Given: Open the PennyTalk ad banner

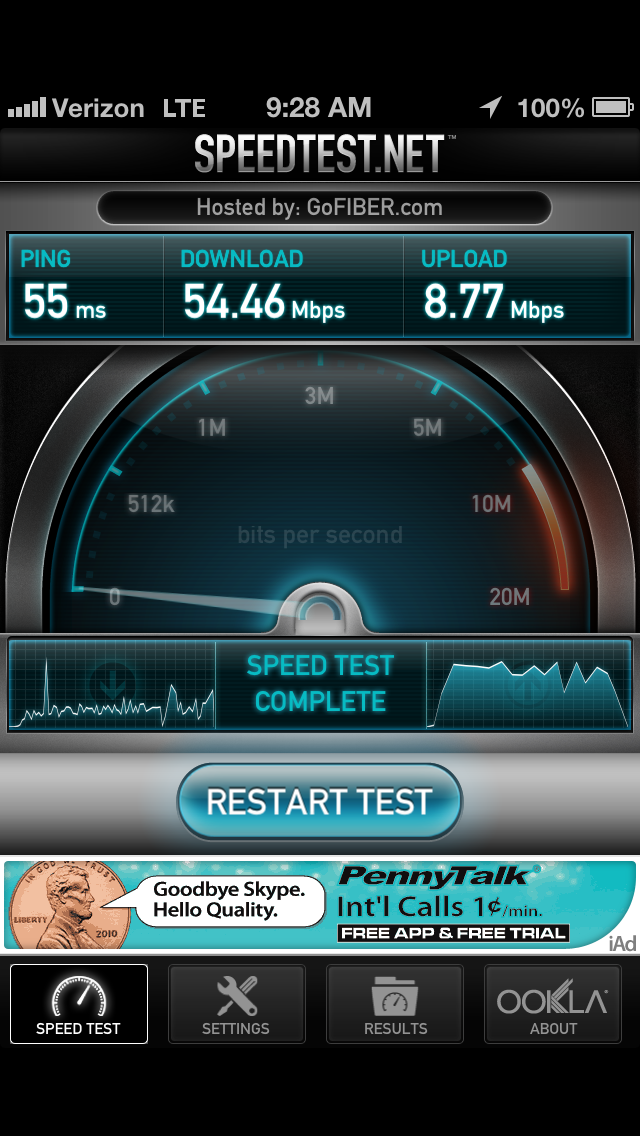Looking at the screenshot, I should point(320,905).
